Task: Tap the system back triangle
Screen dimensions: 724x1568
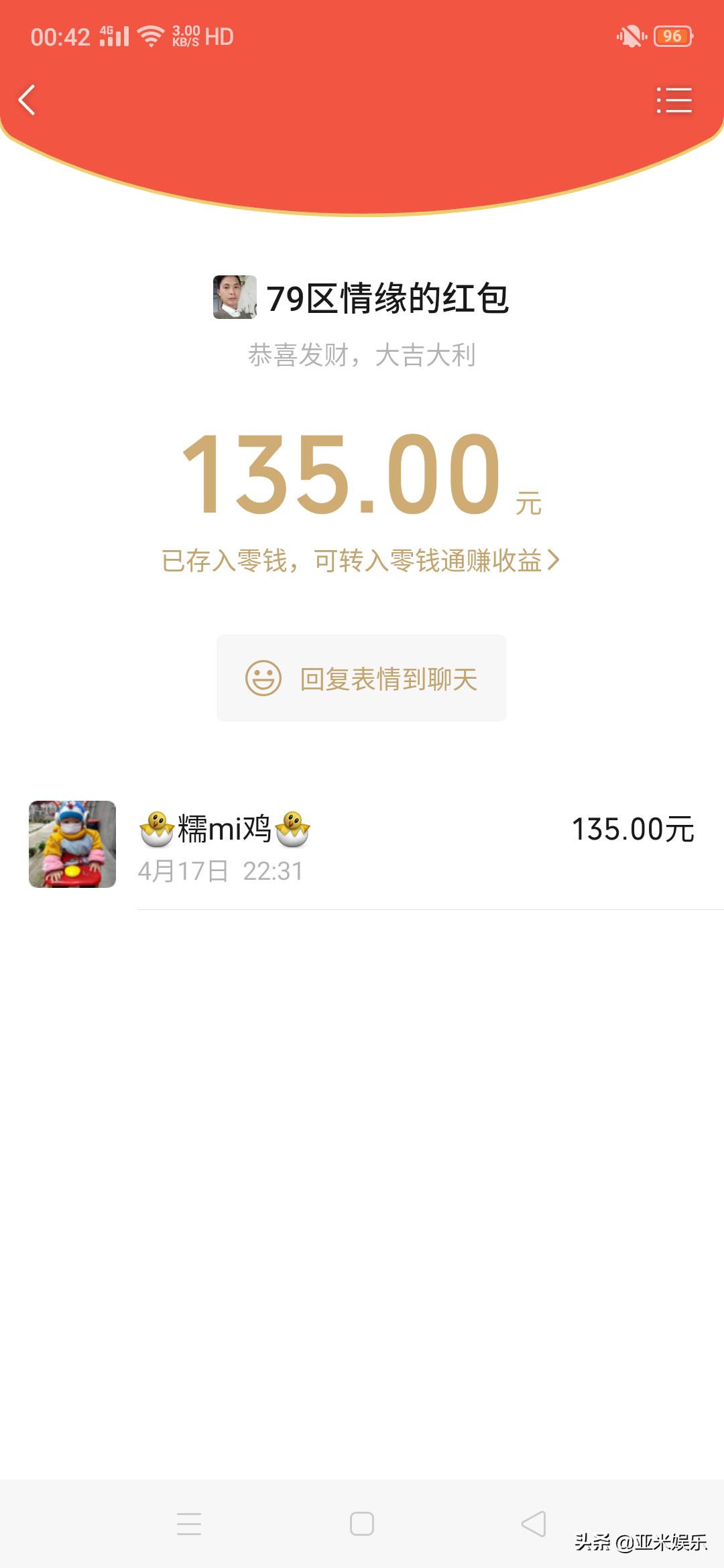Action: pos(534,1524)
